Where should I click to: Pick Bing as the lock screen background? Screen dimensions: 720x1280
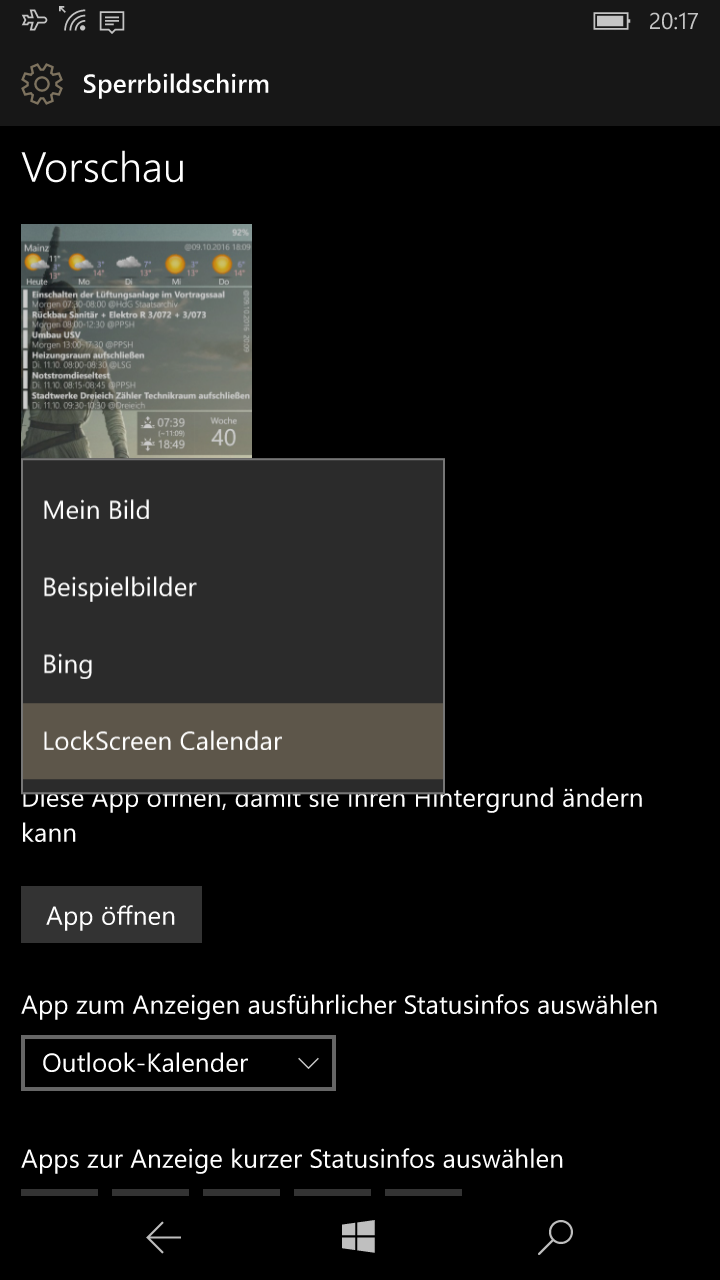point(233,664)
